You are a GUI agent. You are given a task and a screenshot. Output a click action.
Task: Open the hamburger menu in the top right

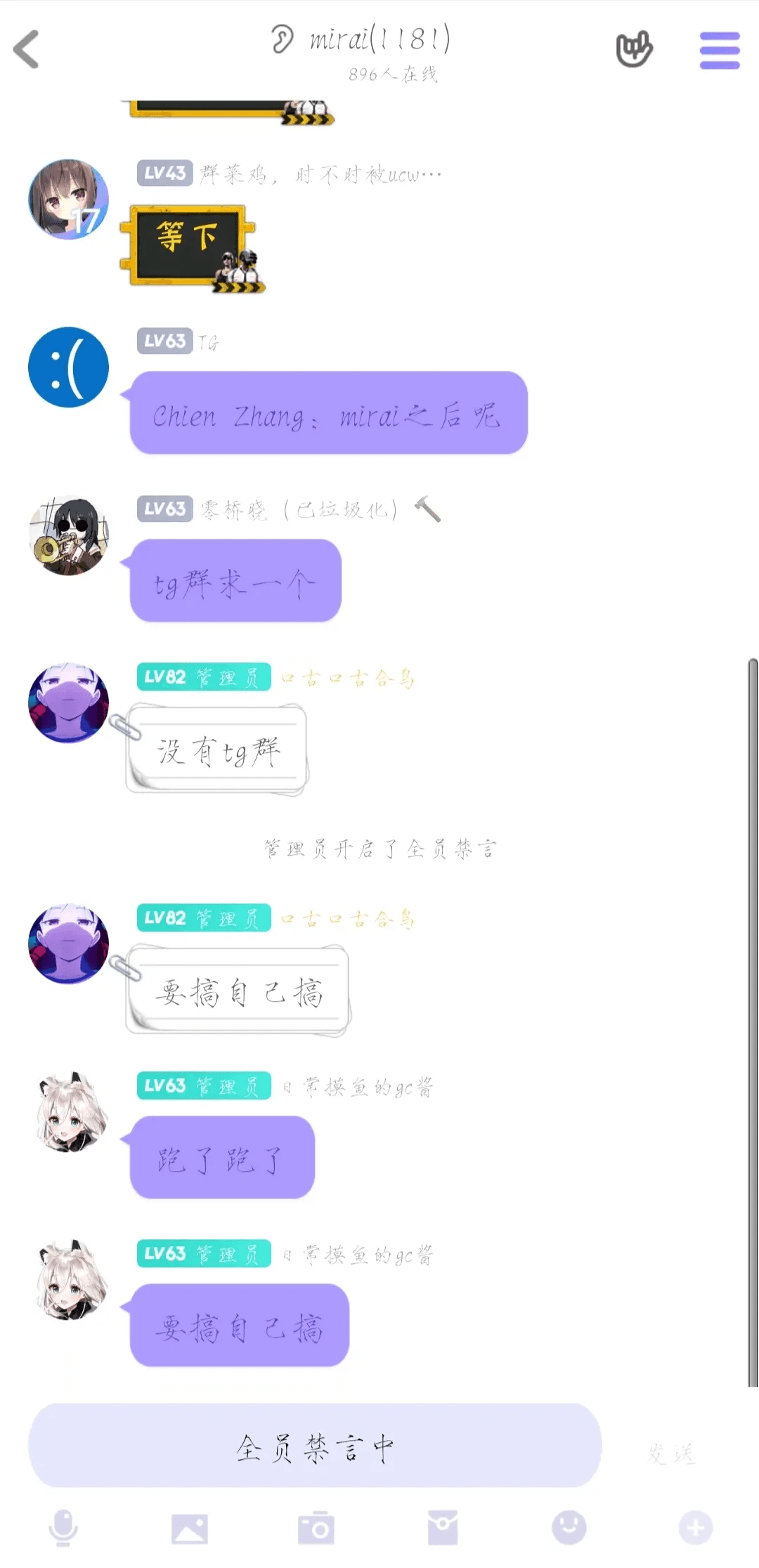click(719, 50)
